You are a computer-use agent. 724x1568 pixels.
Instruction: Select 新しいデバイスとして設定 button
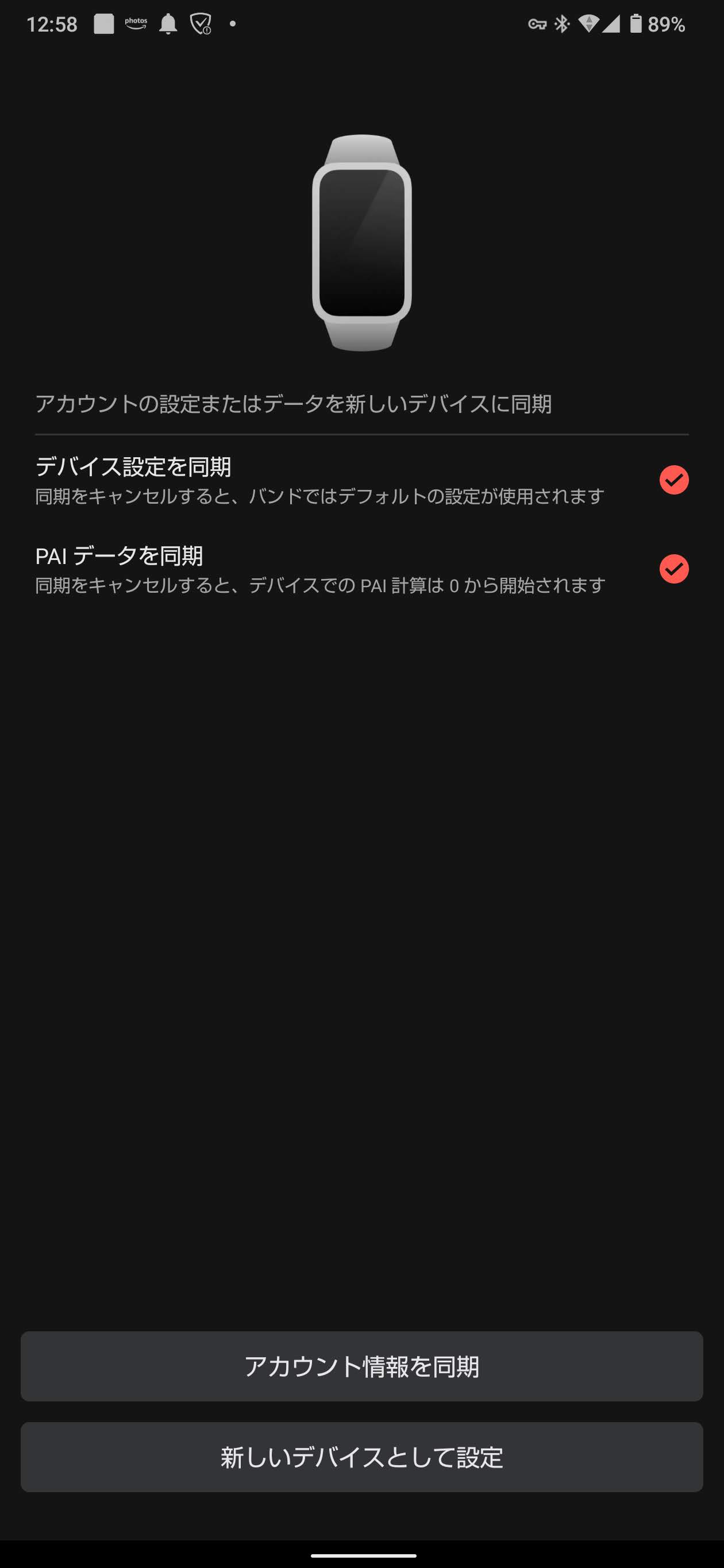361,1457
